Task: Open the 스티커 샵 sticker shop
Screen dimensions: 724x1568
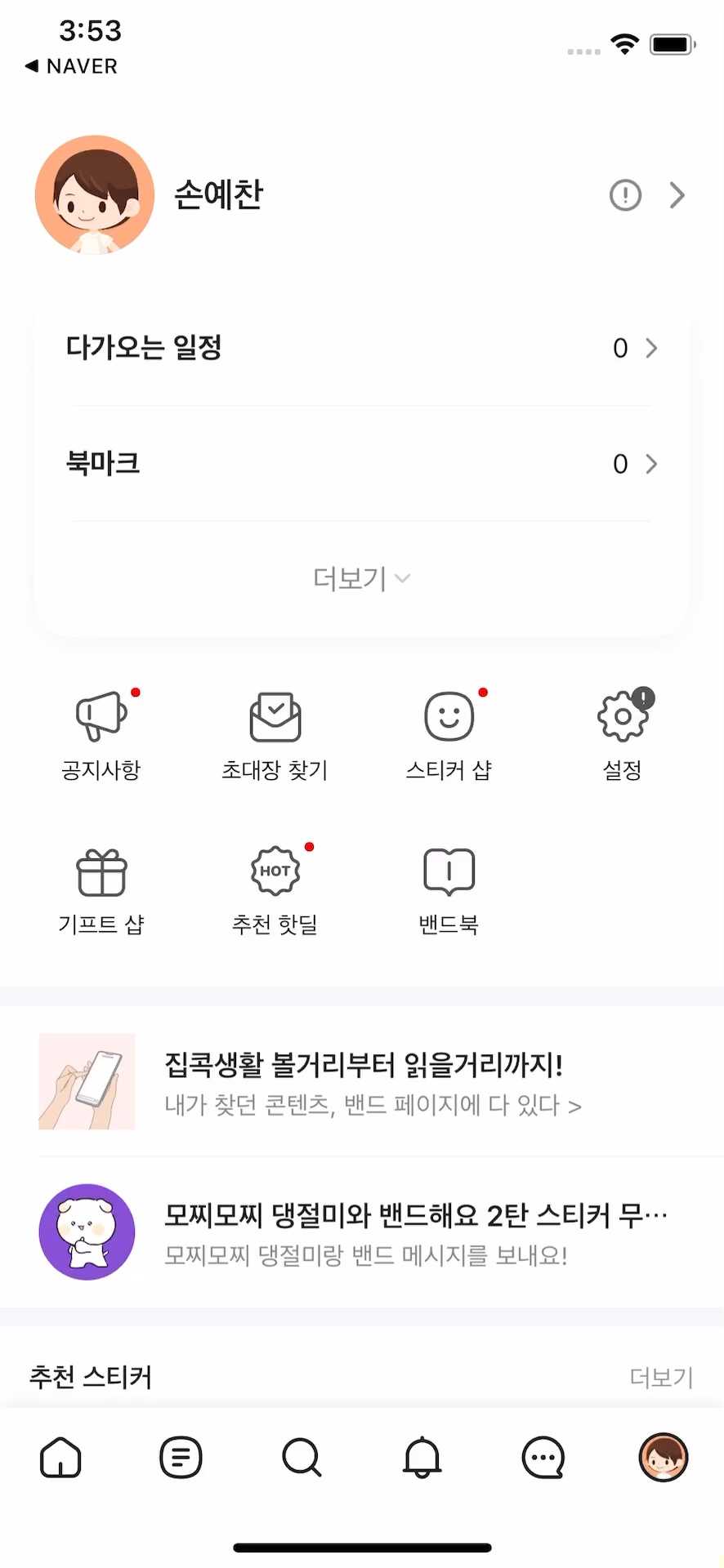Action: pyautogui.click(x=448, y=731)
